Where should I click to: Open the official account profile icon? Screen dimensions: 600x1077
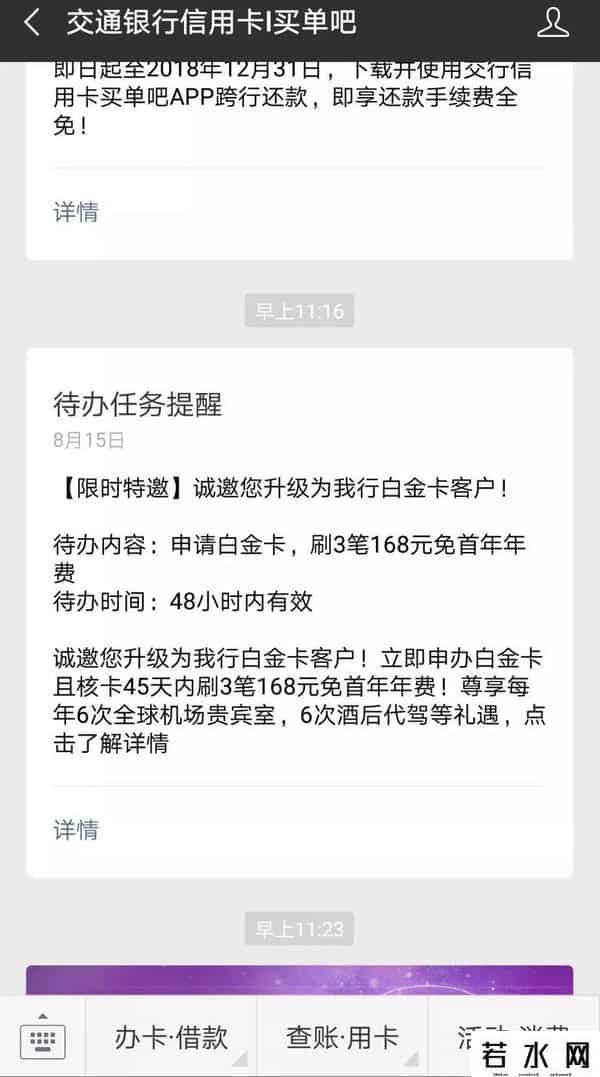(553, 24)
